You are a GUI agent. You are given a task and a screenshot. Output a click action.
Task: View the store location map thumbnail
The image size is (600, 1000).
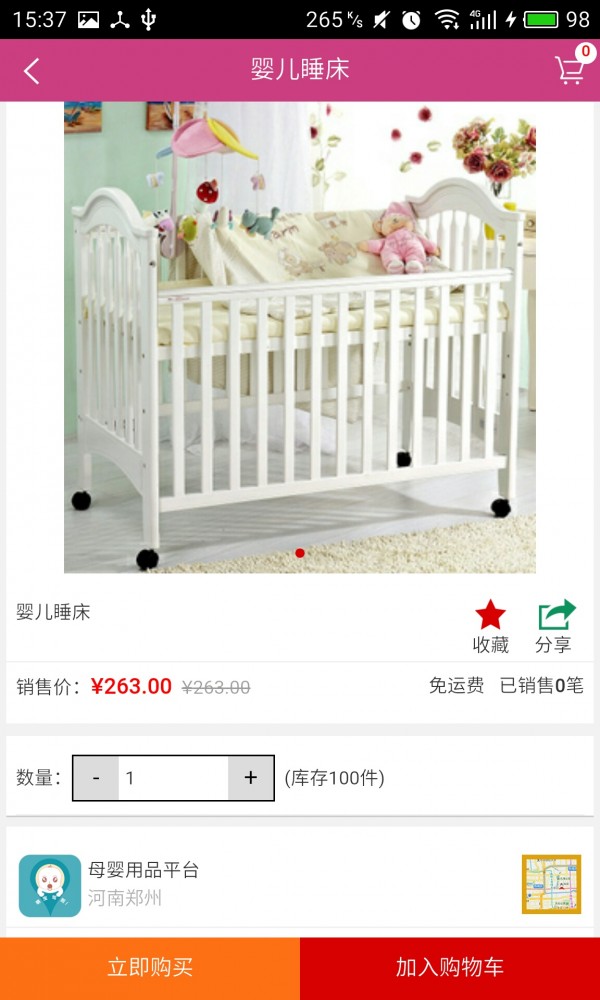551,884
